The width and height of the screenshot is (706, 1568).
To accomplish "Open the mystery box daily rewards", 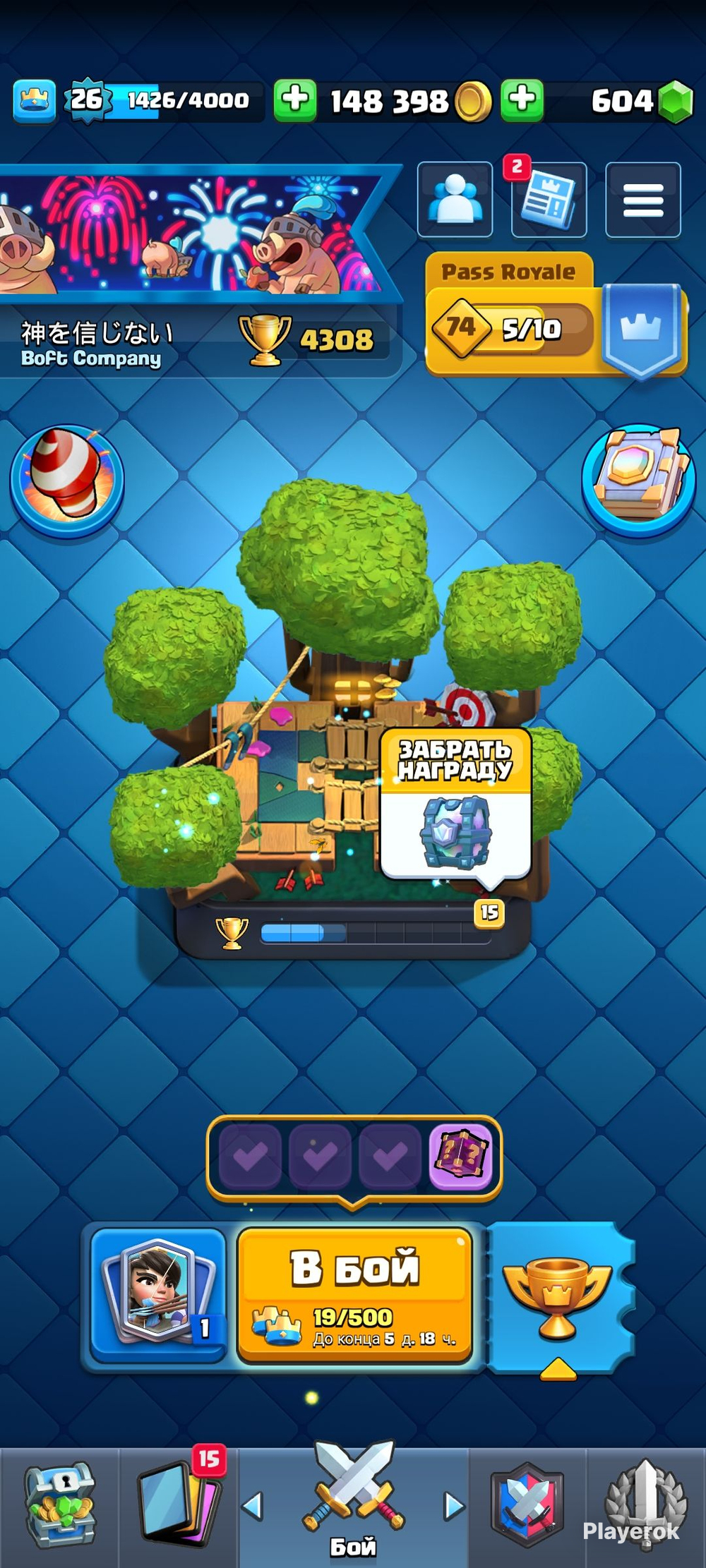I will [x=460, y=1155].
